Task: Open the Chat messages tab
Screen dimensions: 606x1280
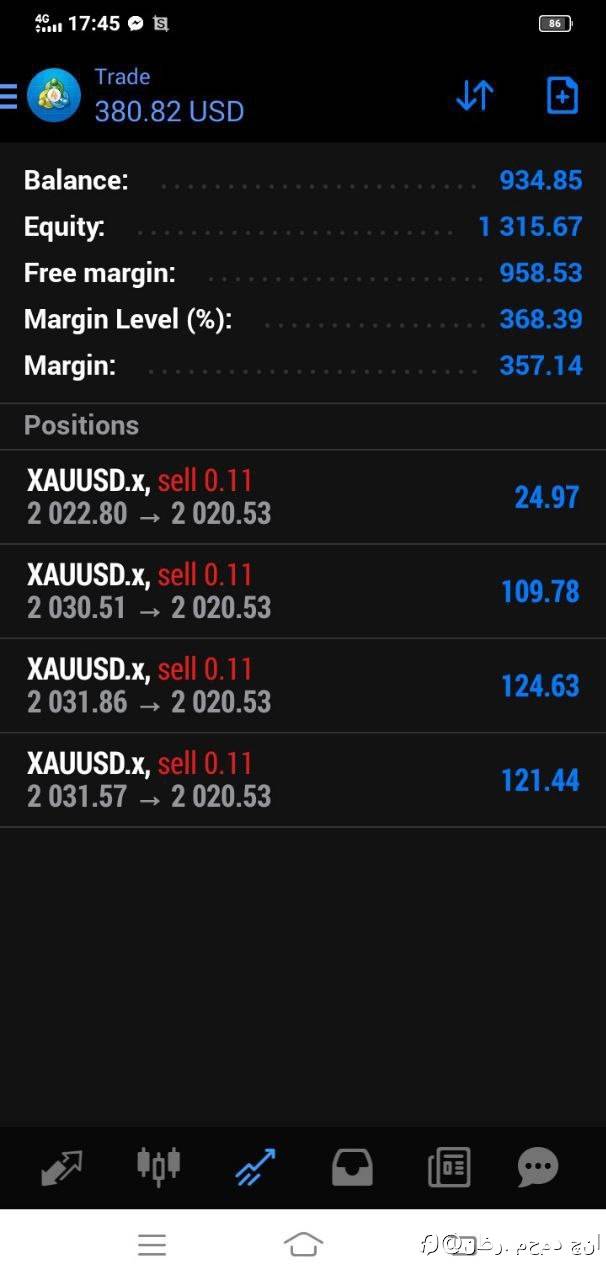Action: pyautogui.click(x=538, y=1167)
